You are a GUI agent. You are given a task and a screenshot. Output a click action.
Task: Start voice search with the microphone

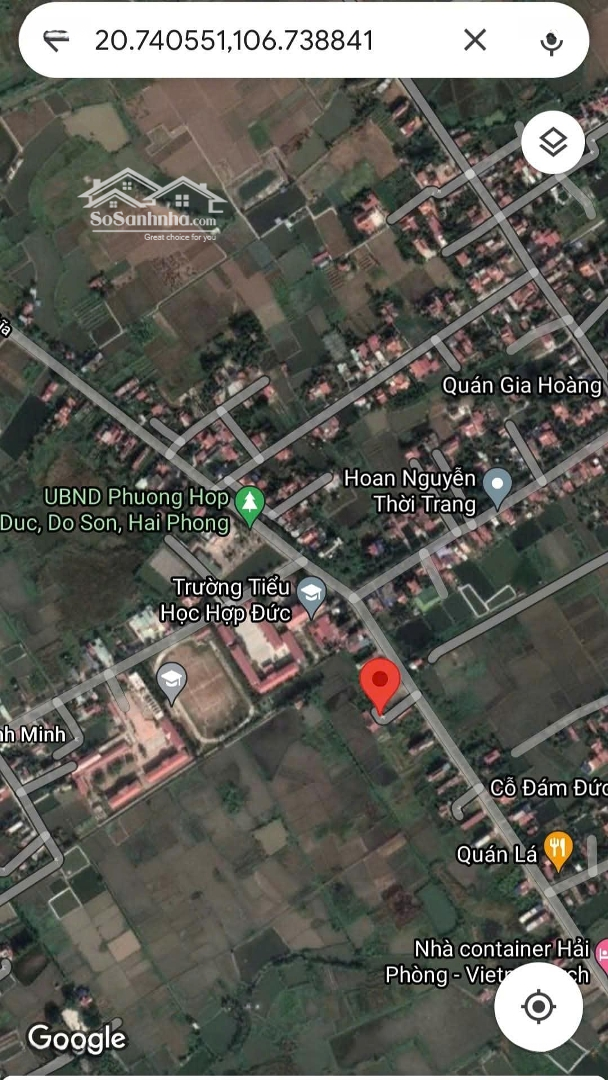tap(551, 41)
